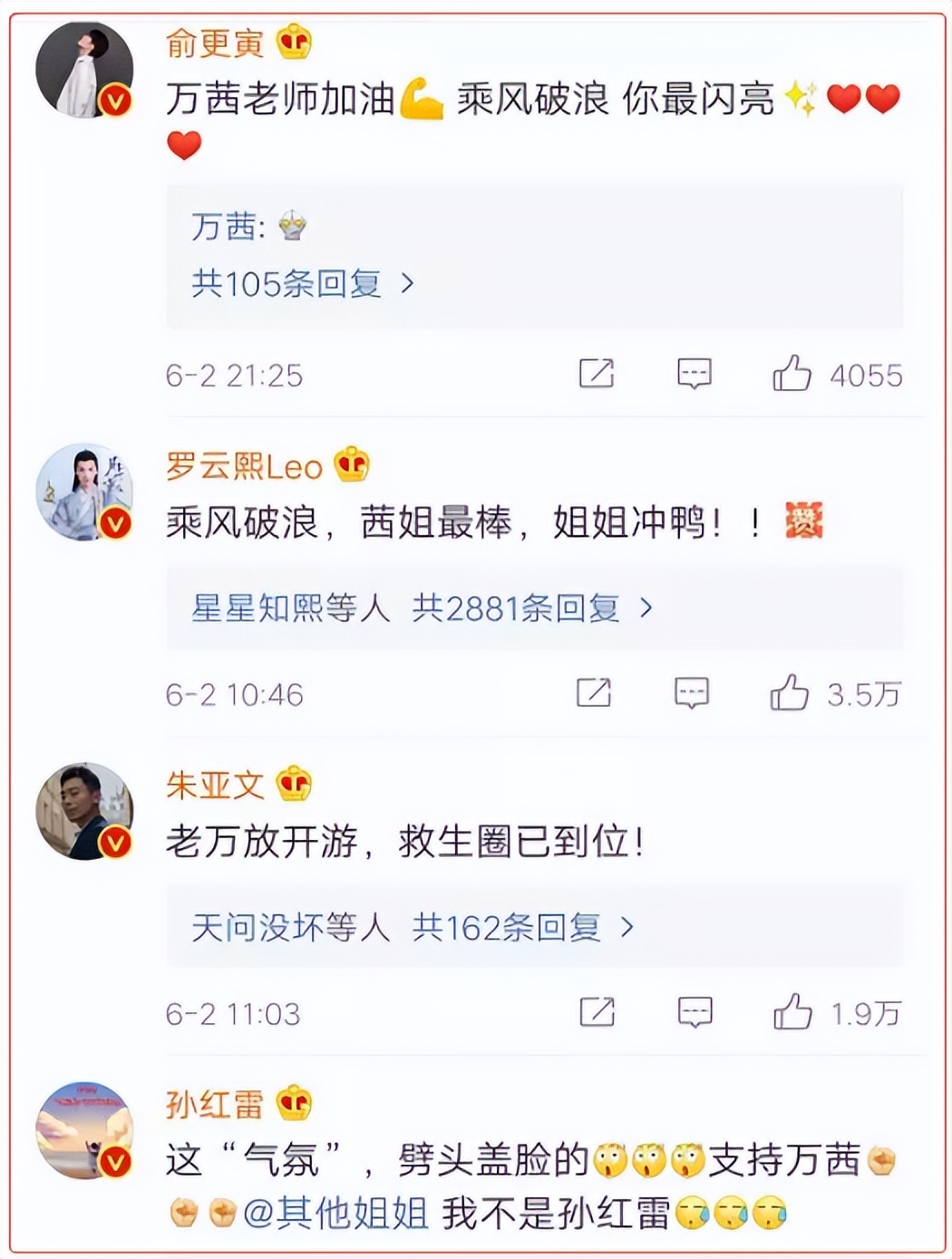Click the V verification badge on 朱亚文's avatar
The width and height of the screenshot is (952, 1259).
[114, 843]
